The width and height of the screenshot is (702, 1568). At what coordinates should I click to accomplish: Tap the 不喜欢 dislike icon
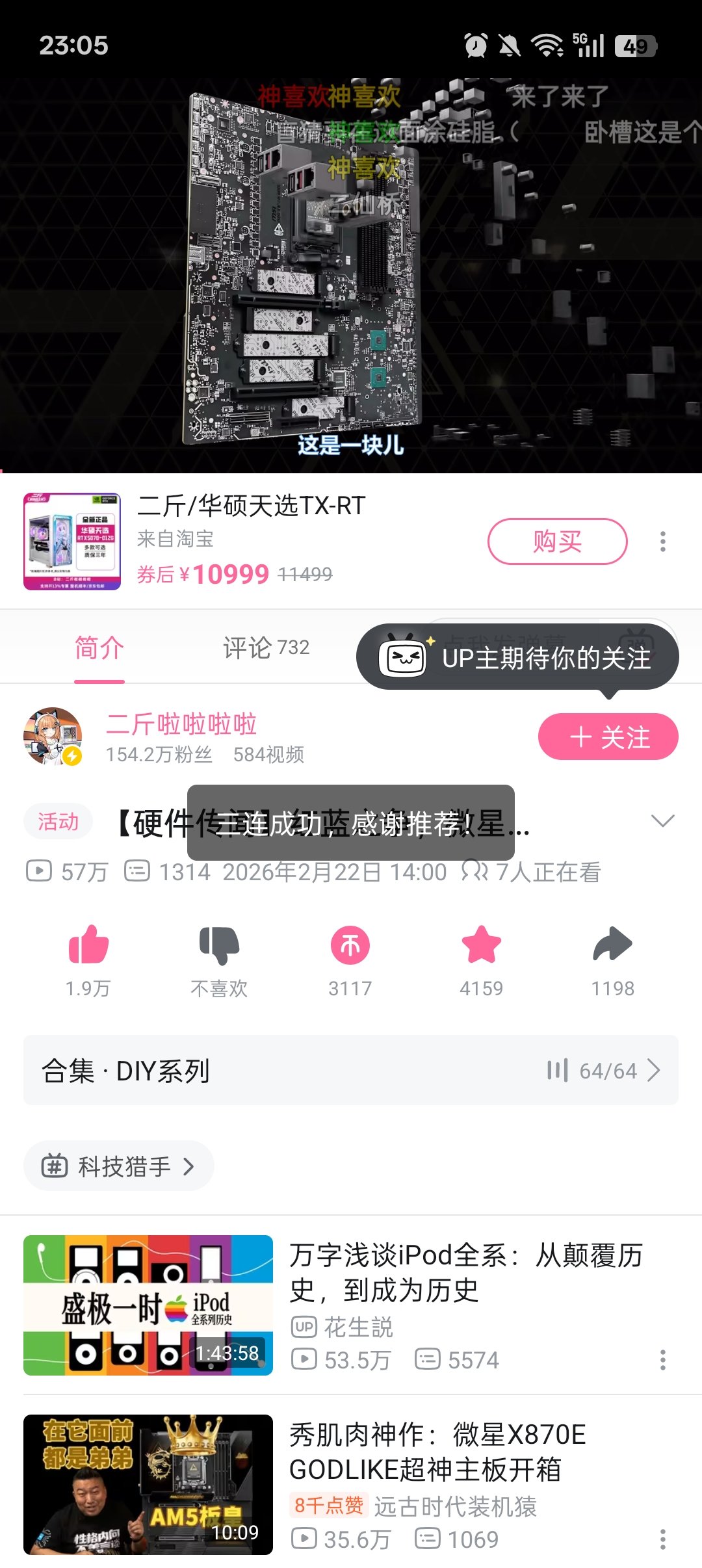tap(219, 945)
